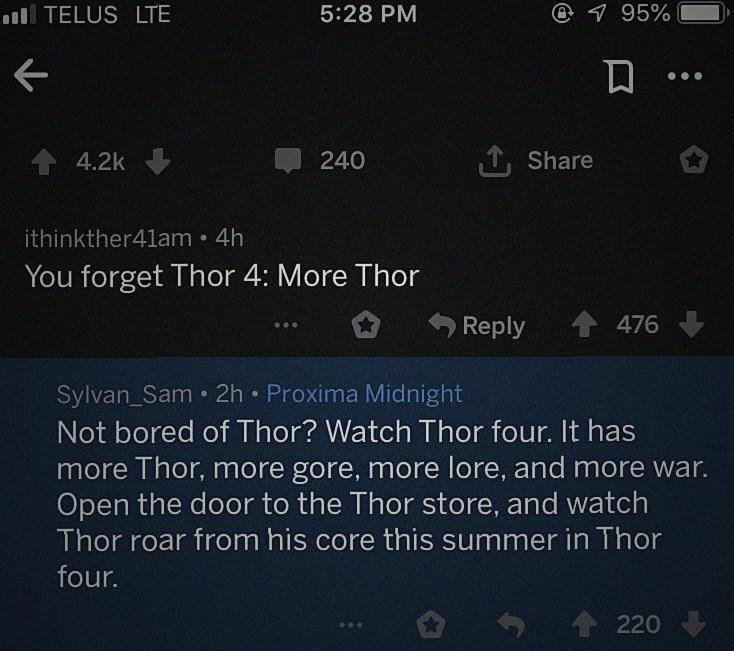Award ithinkther41am's comment
Viewport: 734px width, 651px height.
366,325
